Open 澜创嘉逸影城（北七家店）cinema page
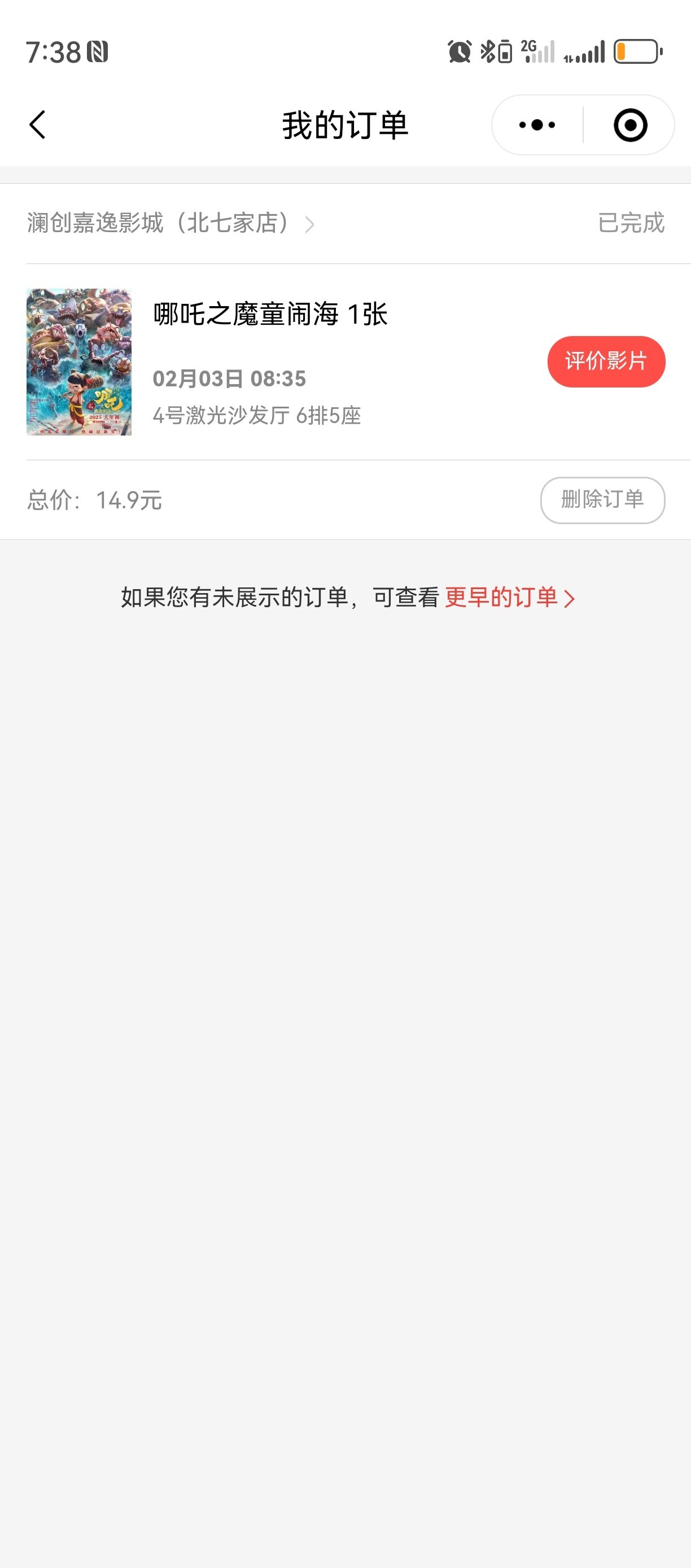Viewport: 691px width, 1568px height. pyautogui.click(x=170, y=223)
